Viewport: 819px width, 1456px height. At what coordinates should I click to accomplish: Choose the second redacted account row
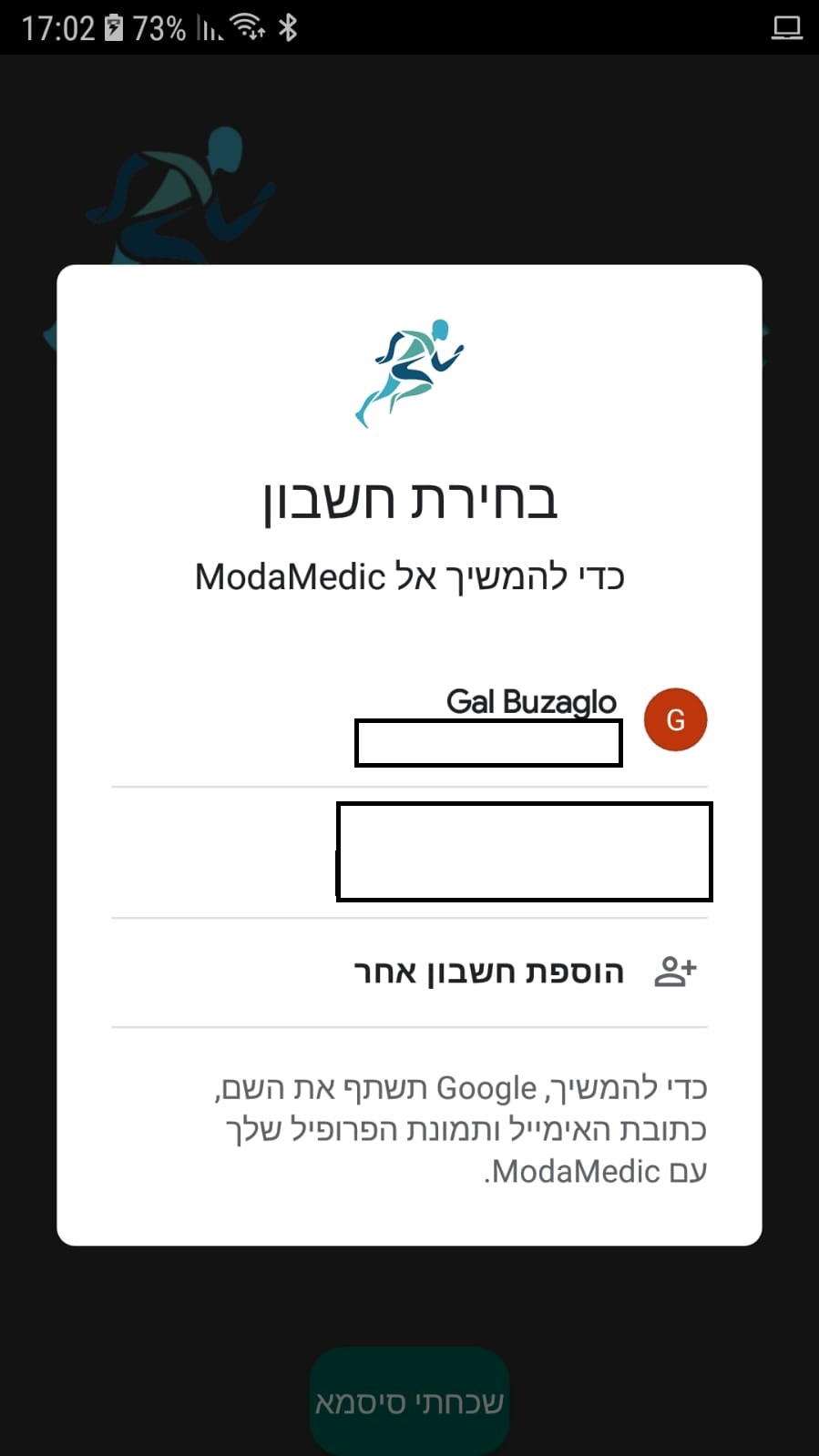coord(524,852)
